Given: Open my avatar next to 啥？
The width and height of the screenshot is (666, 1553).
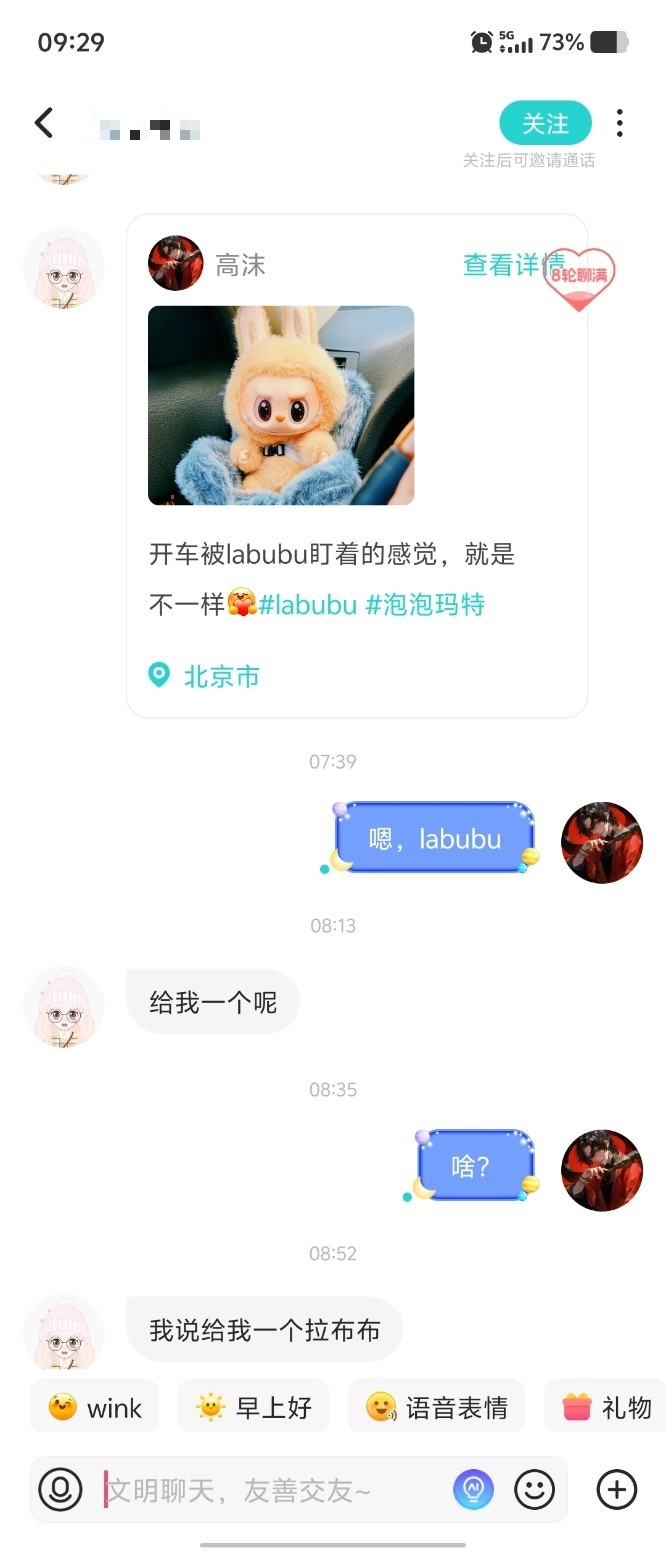Looking at the screenshot, I should tap(602, 1170).
